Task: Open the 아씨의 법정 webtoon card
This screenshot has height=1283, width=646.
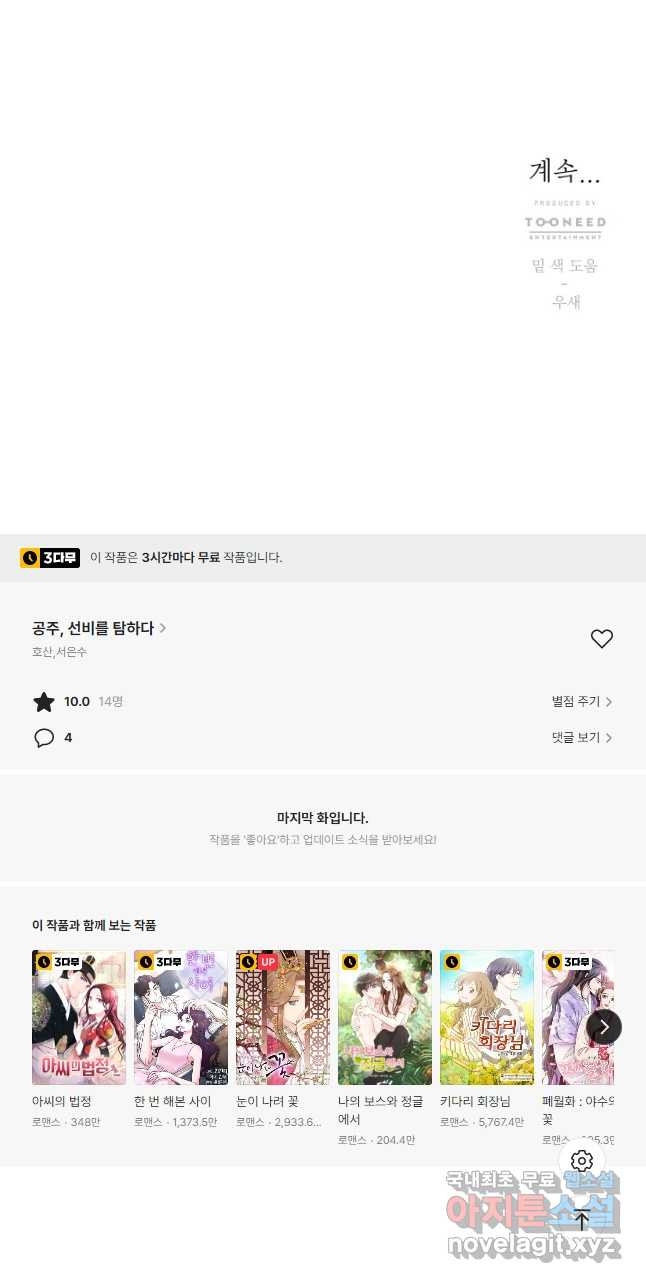Action: pos(79,1017)
